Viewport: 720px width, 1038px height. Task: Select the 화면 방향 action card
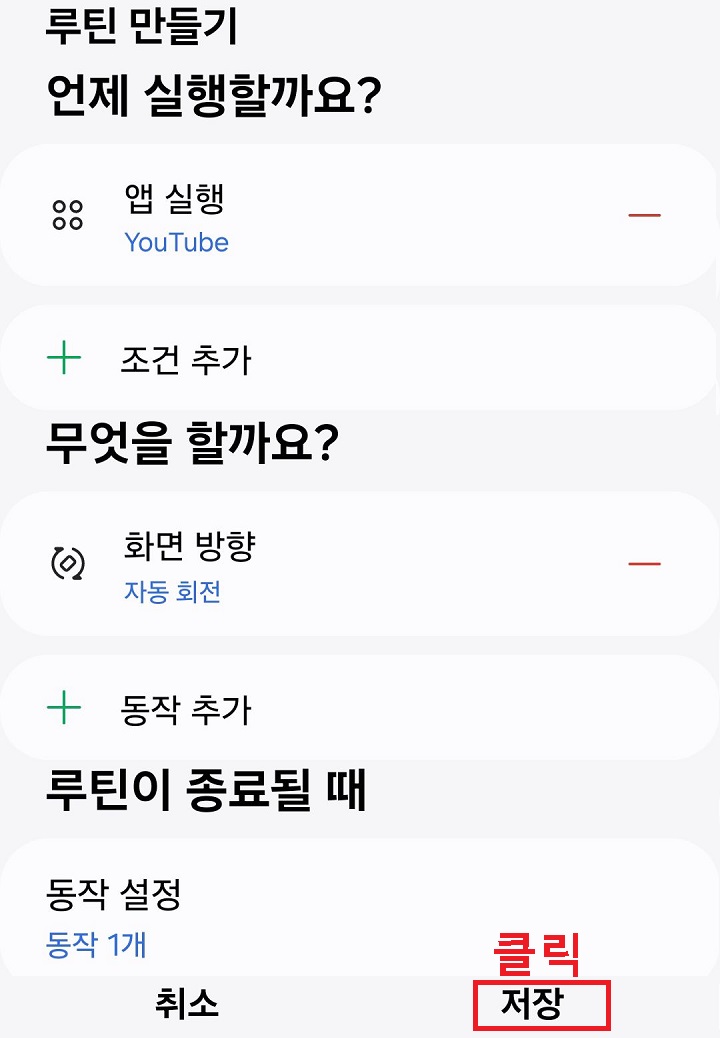[x=360, y=562]
